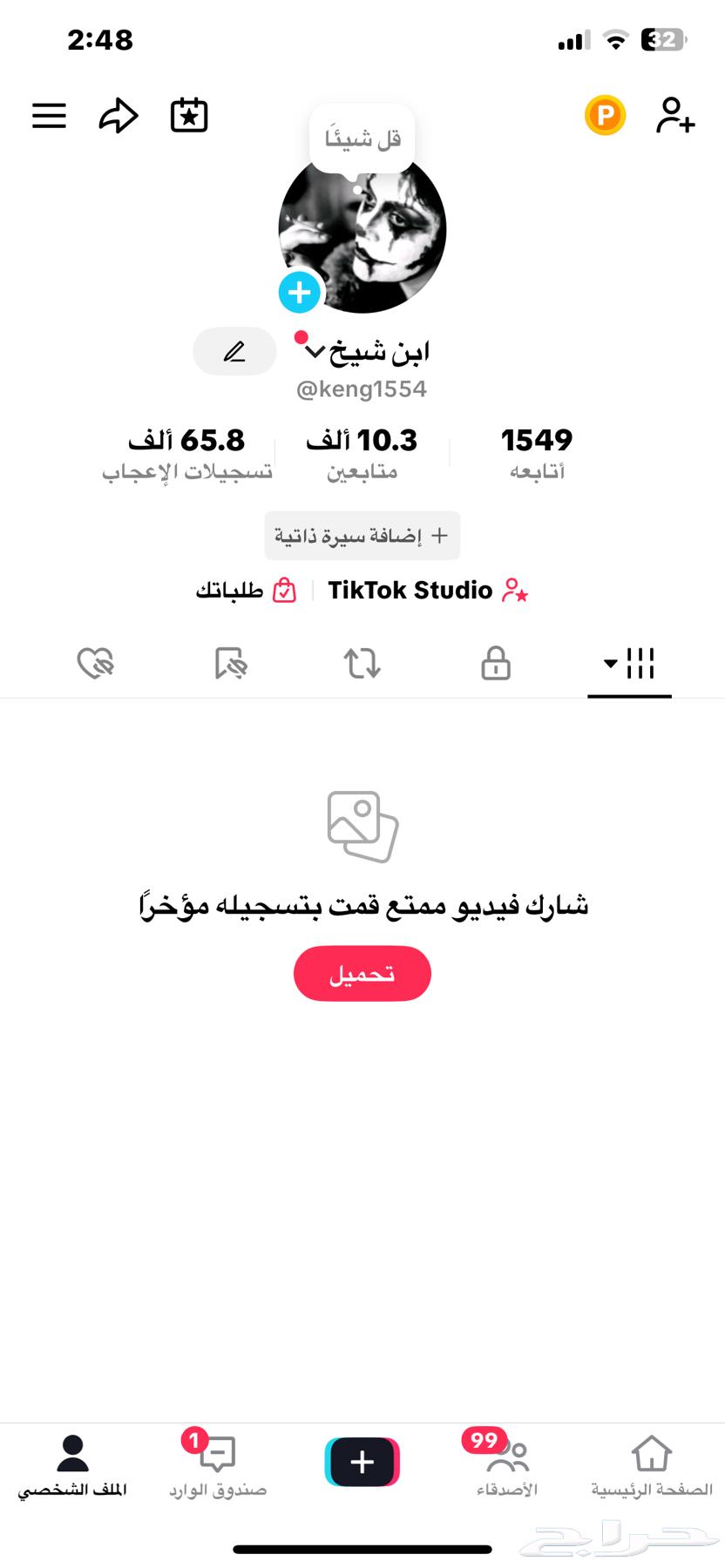
Task: Tap the orange P coins balance icon
Action: (605, 114)
